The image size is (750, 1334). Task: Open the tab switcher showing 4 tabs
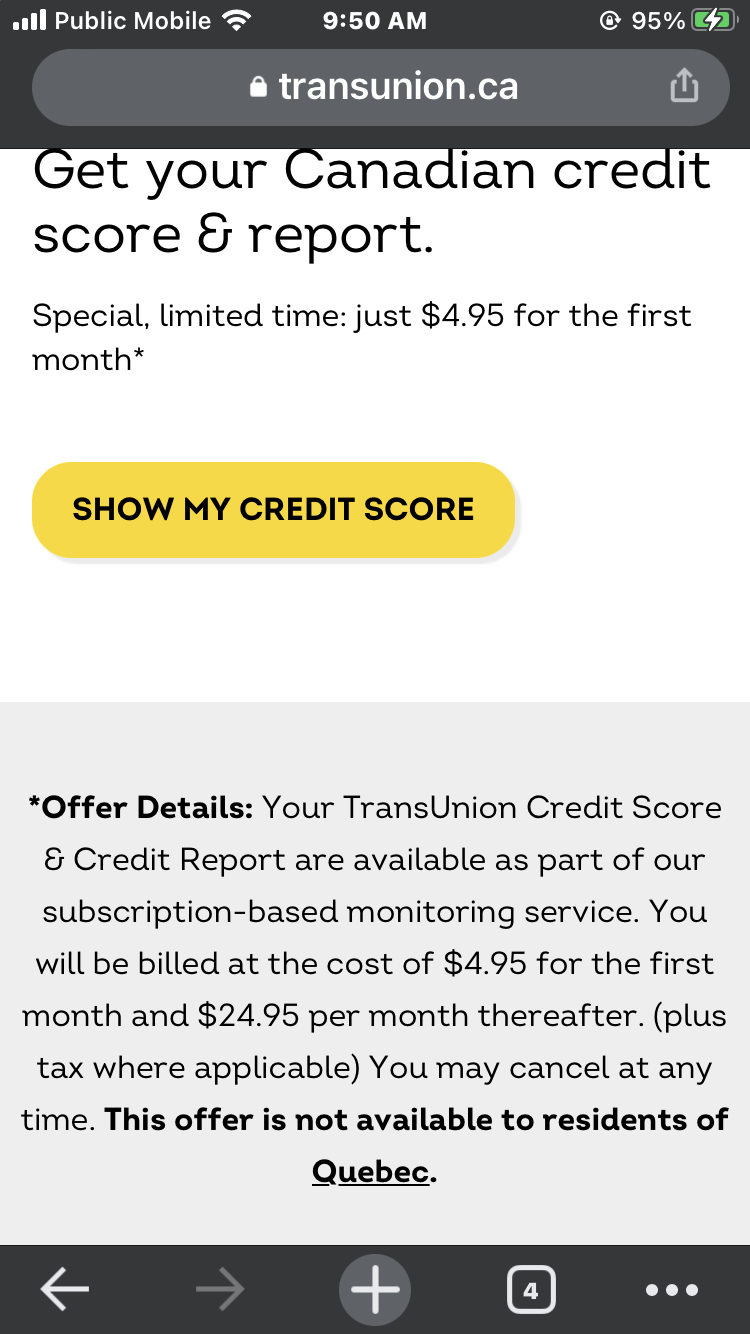click(x=531, y=1289)
